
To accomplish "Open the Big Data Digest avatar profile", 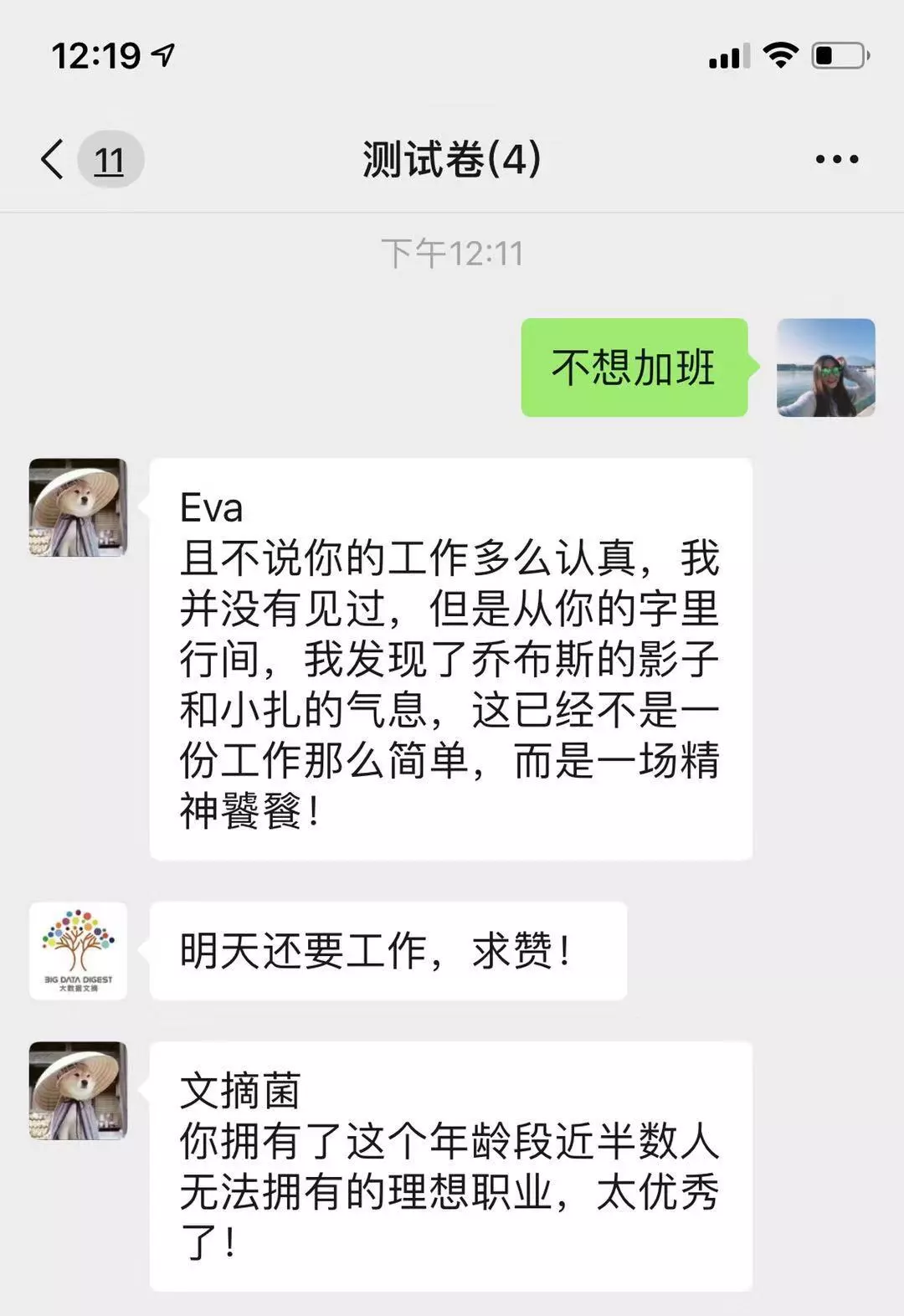I will pos(78,951).
